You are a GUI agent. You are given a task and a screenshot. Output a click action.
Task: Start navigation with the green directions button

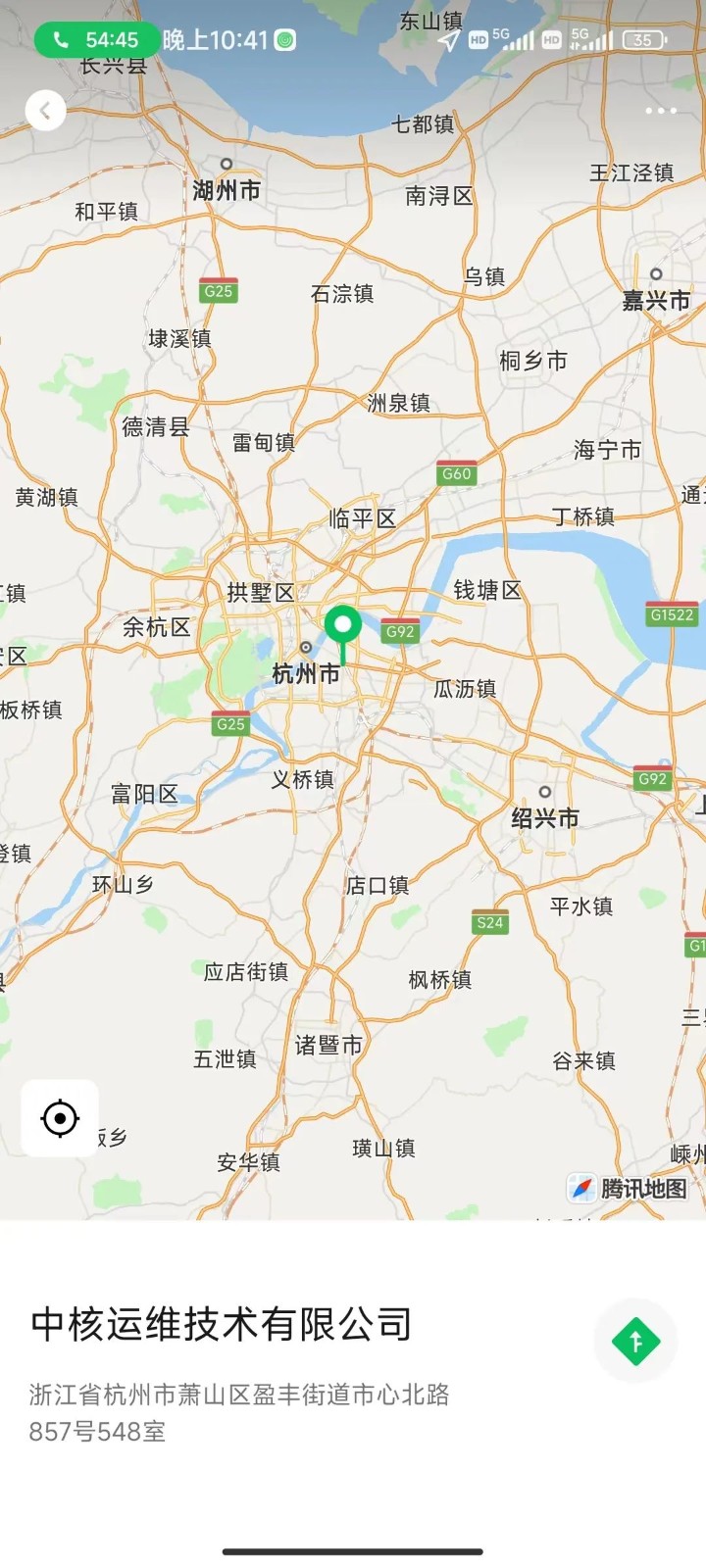pos(635,1341)
